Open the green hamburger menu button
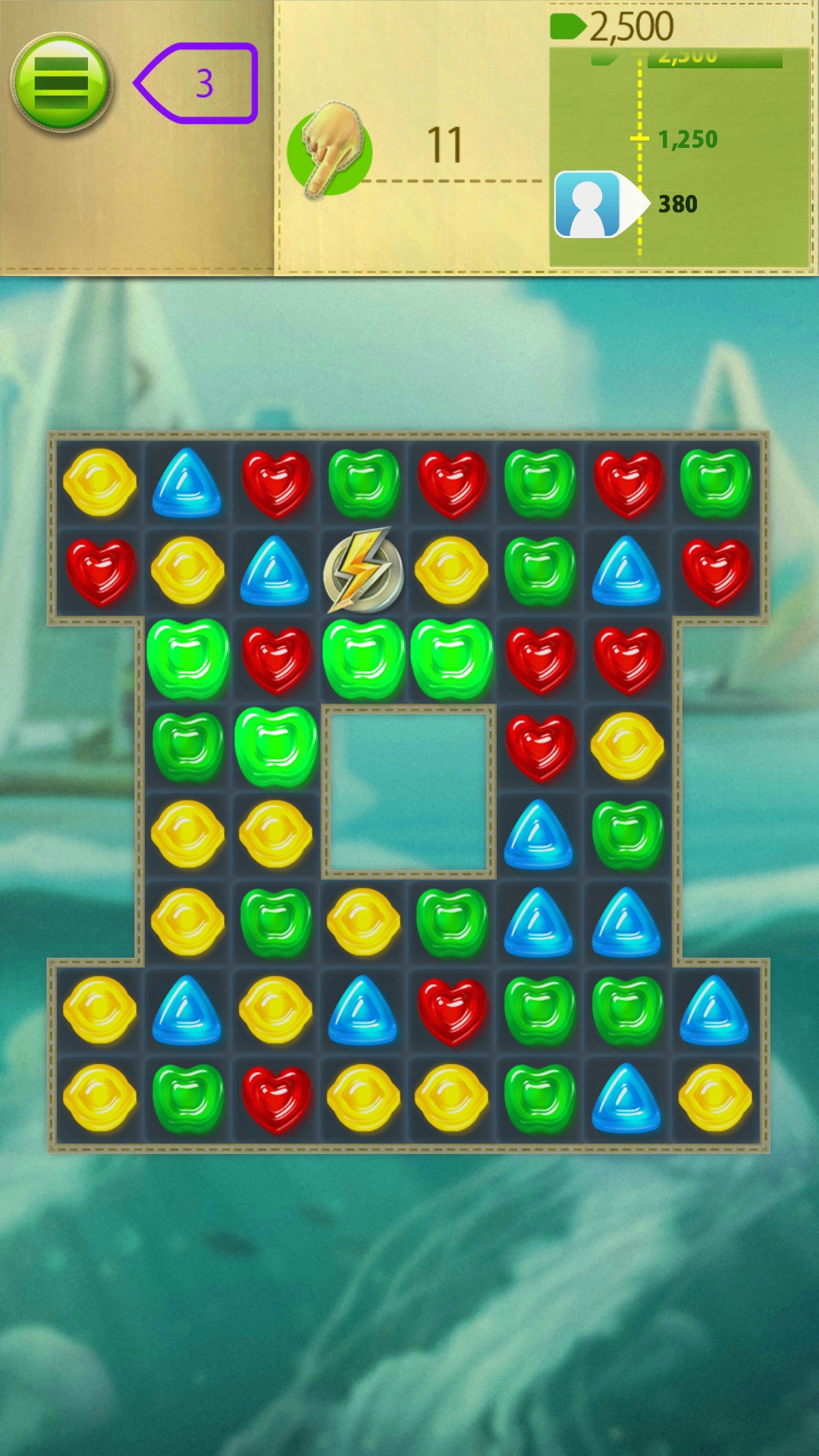Image resolution: width=819 pixels, height=1456 pixels. tap(61, 82)
